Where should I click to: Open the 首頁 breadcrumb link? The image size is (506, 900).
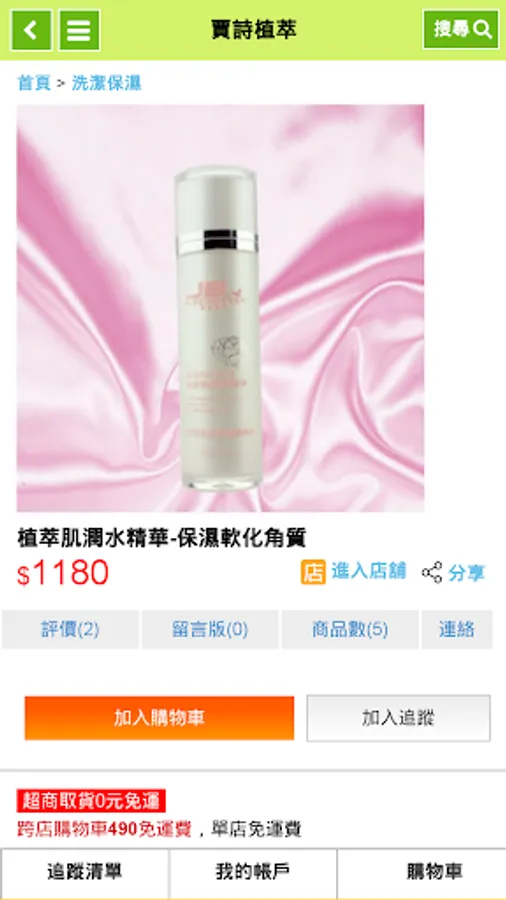[x=34, y=83]
